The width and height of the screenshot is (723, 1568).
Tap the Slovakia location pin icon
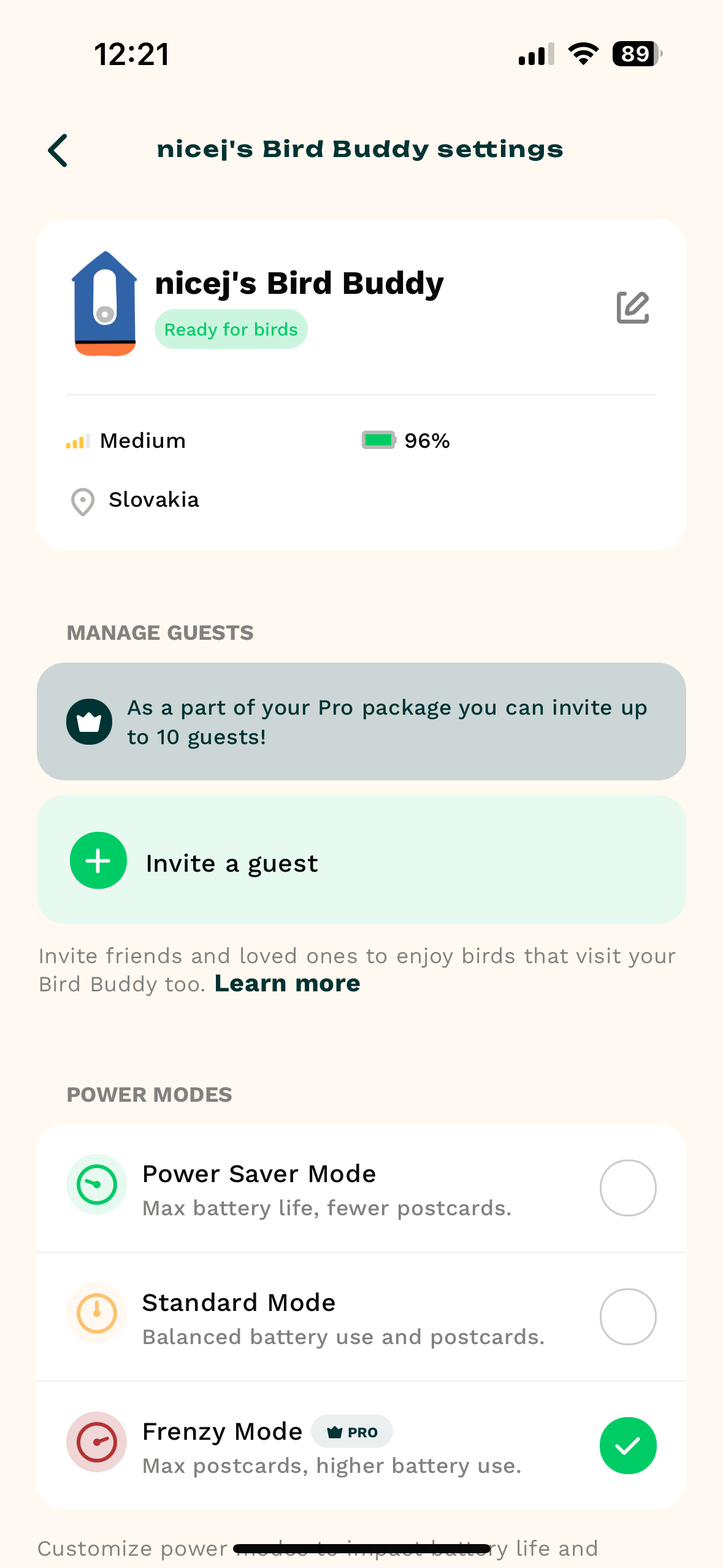click(x=82, y=501)
